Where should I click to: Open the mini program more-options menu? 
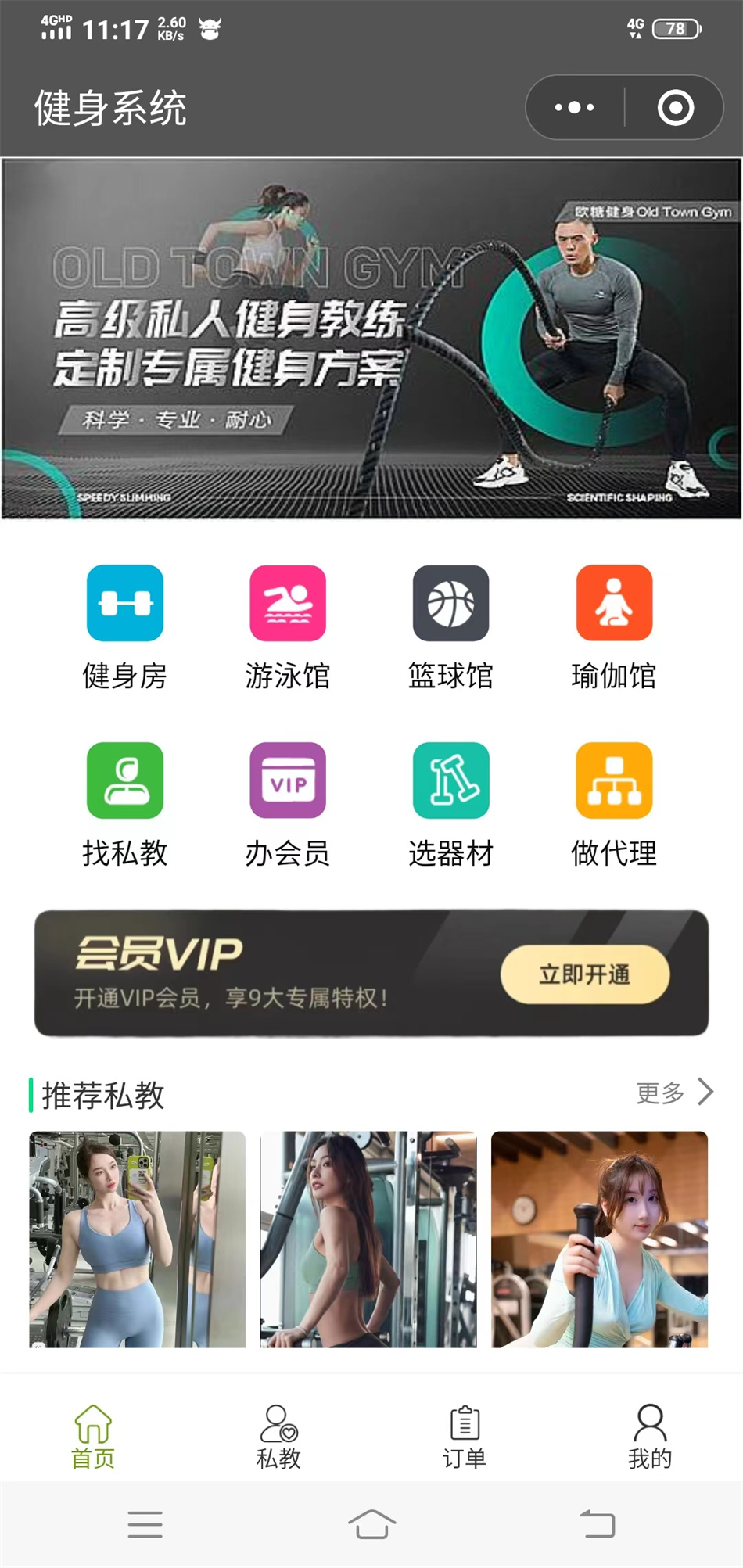575,107
